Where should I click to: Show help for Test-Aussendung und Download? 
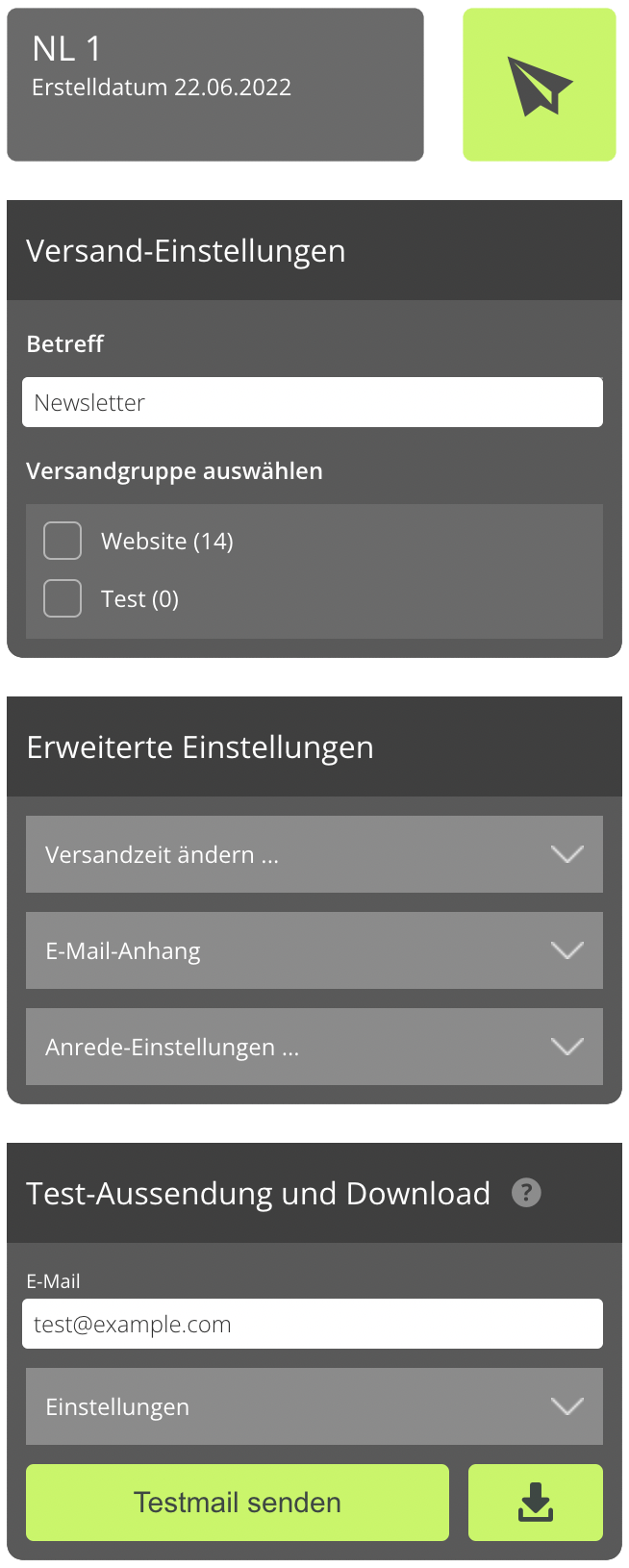[526, 1193]
